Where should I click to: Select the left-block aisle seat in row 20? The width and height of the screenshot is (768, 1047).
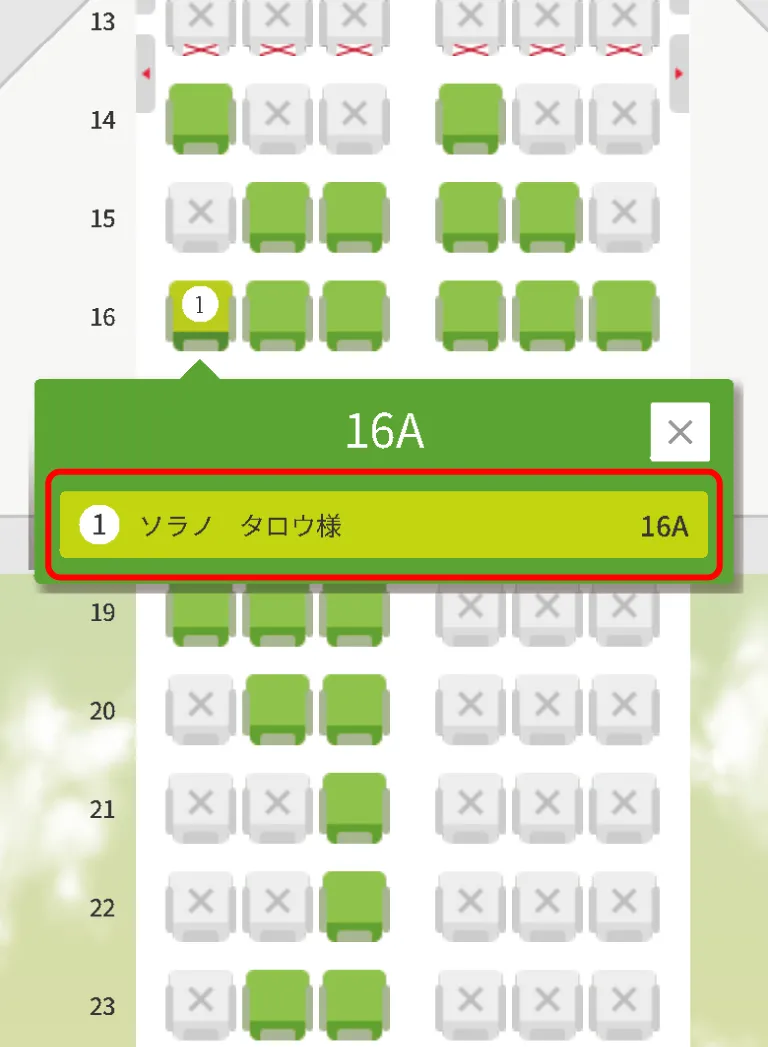click(x=354, y=708)
